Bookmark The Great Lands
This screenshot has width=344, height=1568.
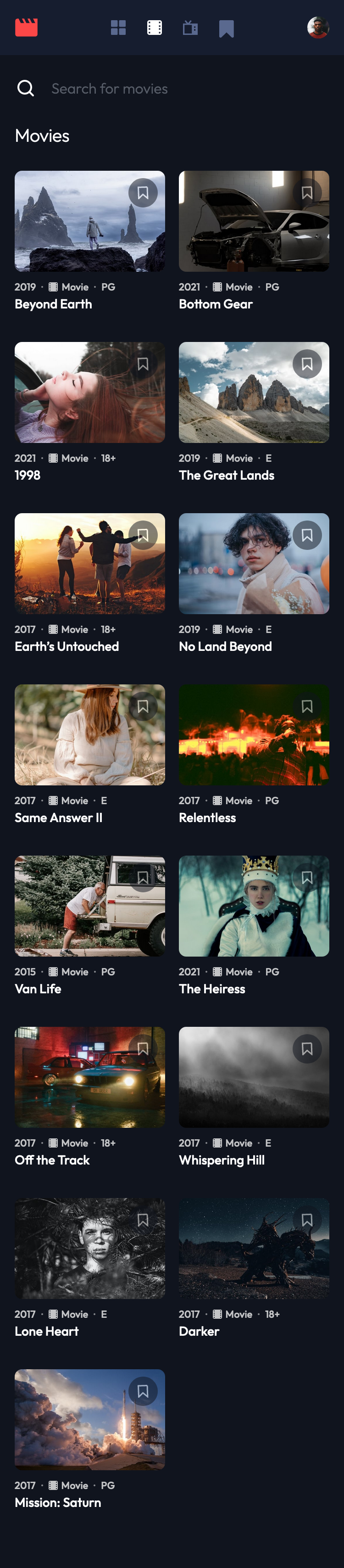pyautogui.click(x=307, y=364)
